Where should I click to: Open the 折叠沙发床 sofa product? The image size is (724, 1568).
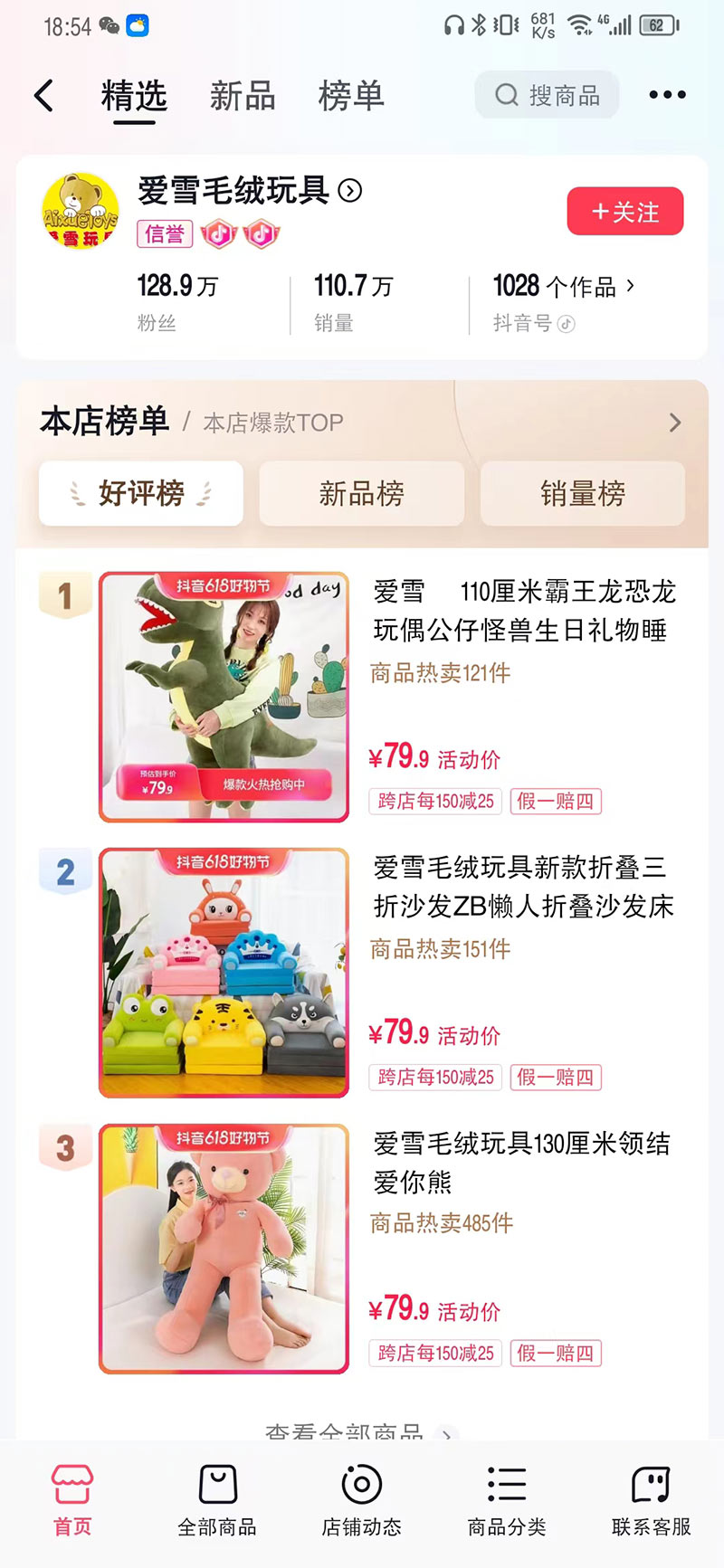pyautogui.click(x=523, y=887)
